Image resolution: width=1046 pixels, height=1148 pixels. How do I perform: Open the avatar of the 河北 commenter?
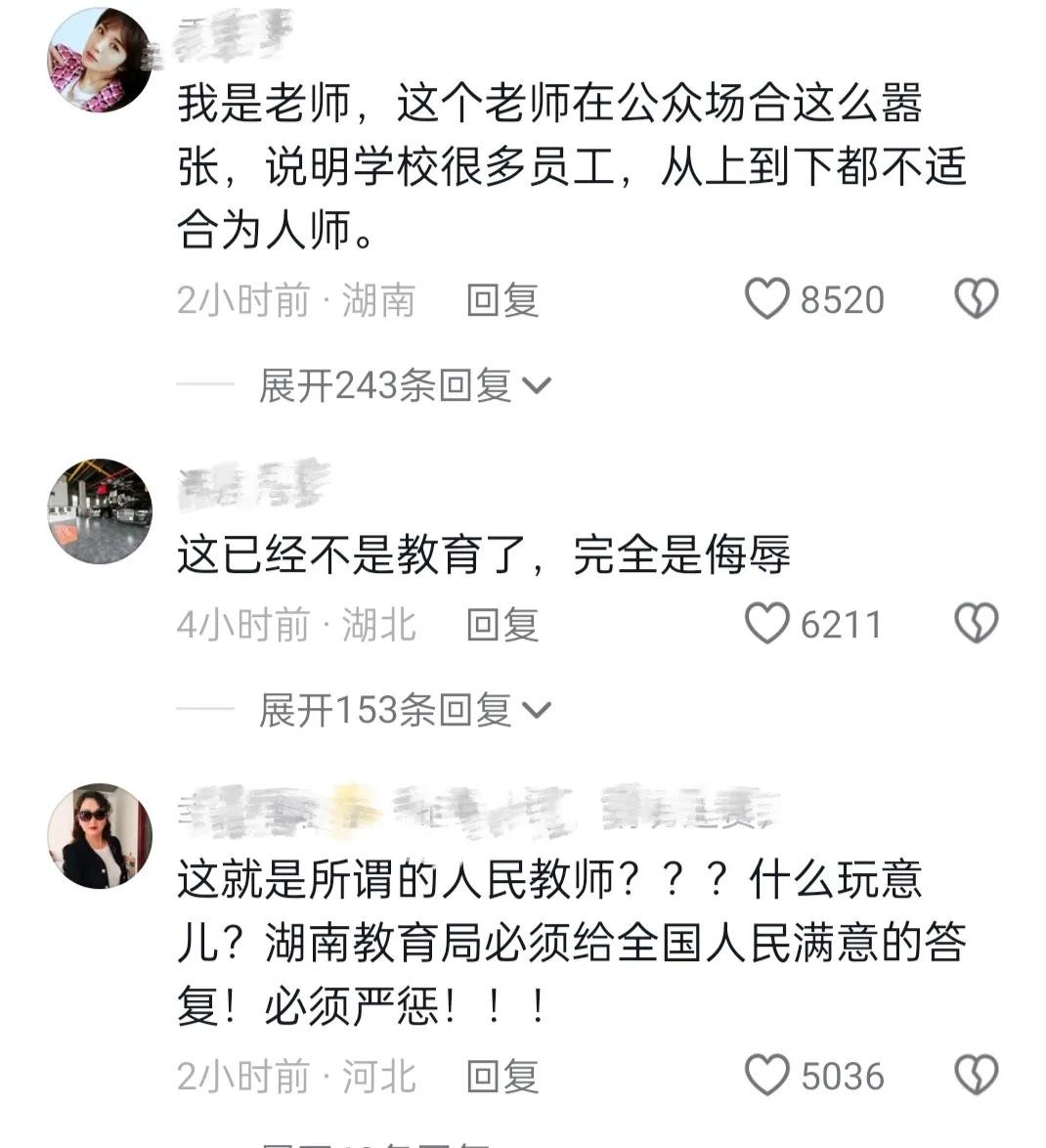100,836
